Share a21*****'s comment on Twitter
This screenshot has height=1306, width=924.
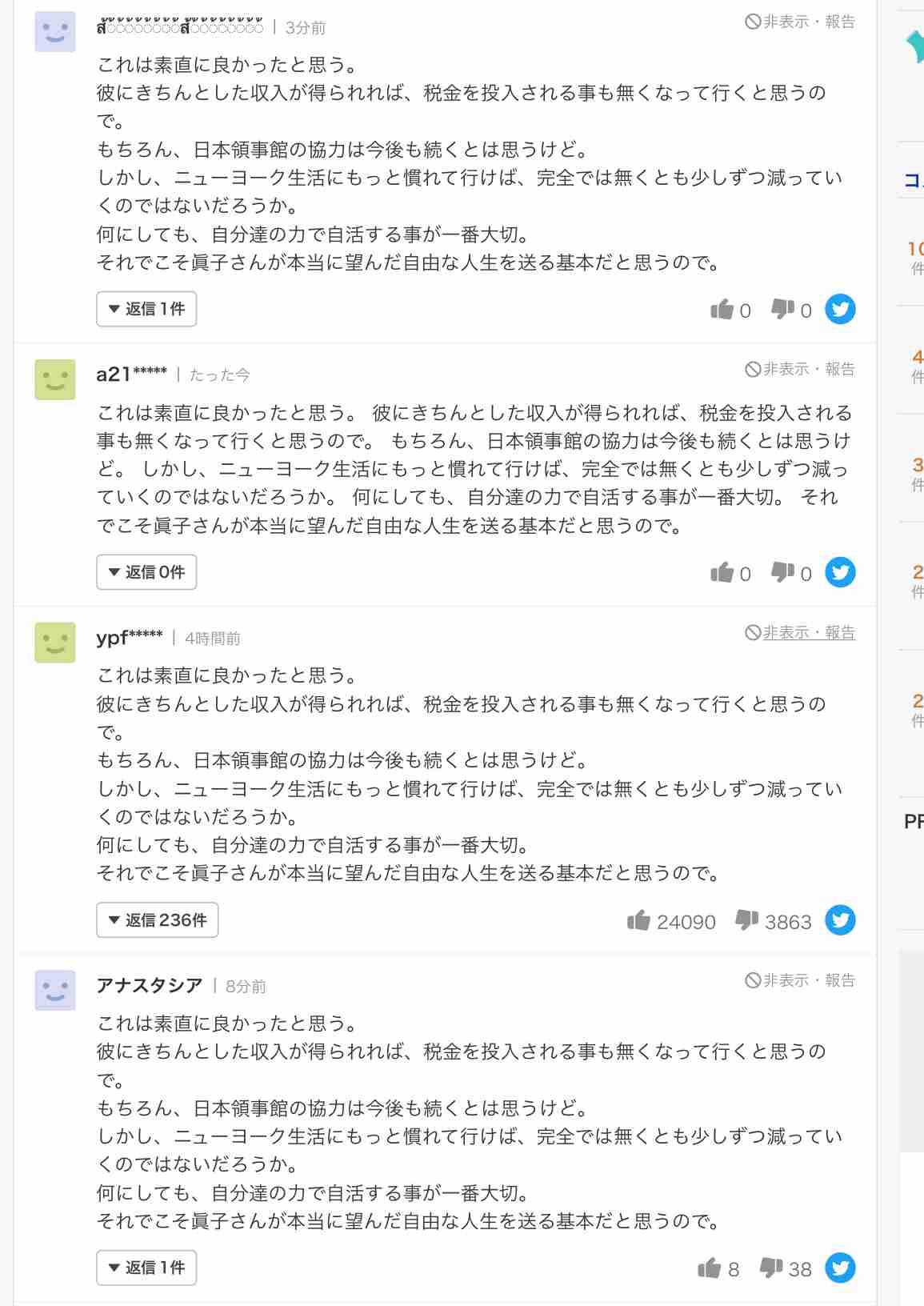point(840,572)
